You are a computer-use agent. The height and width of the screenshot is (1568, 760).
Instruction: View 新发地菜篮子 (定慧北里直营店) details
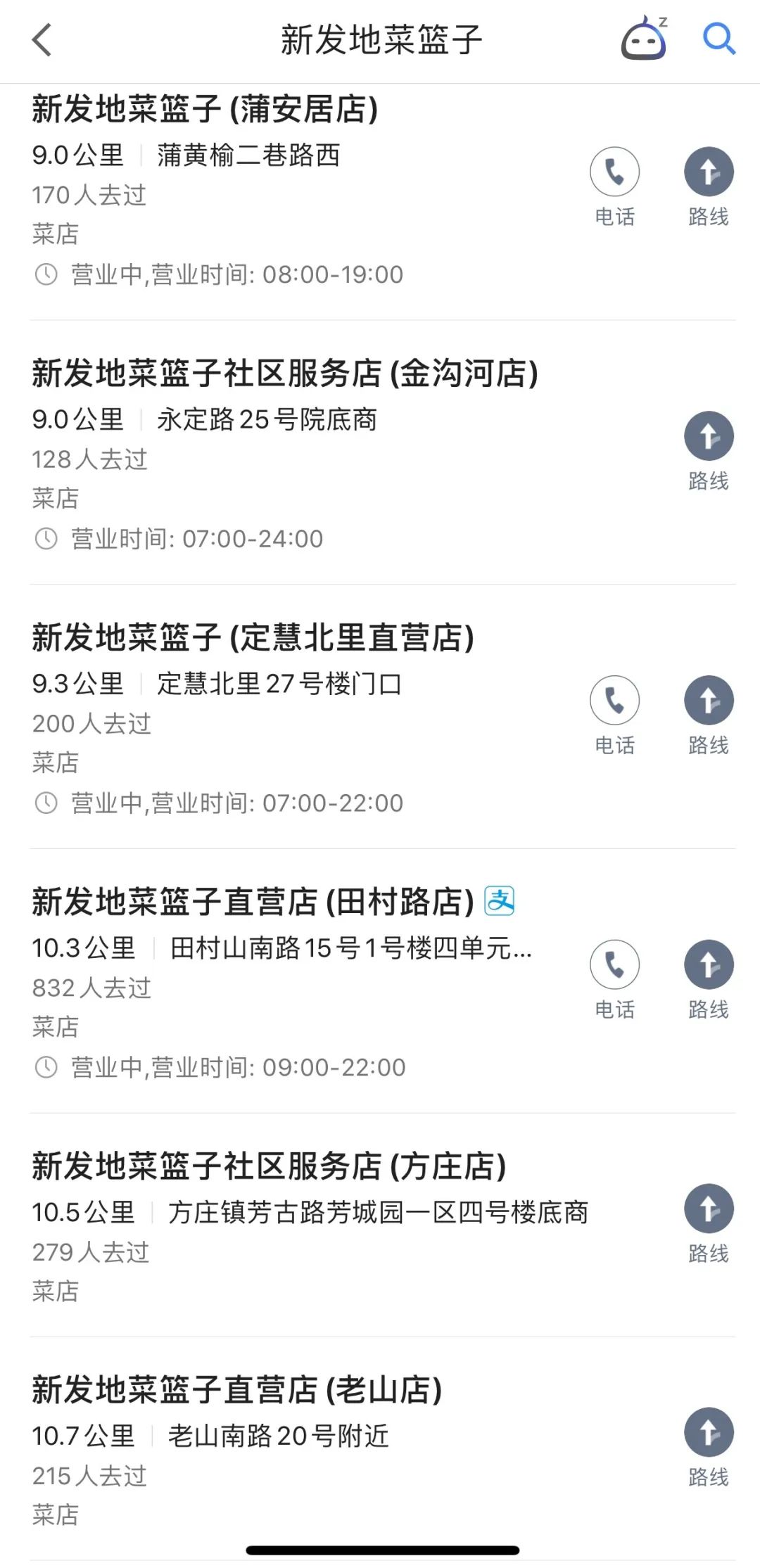click(x=253, y=638)
